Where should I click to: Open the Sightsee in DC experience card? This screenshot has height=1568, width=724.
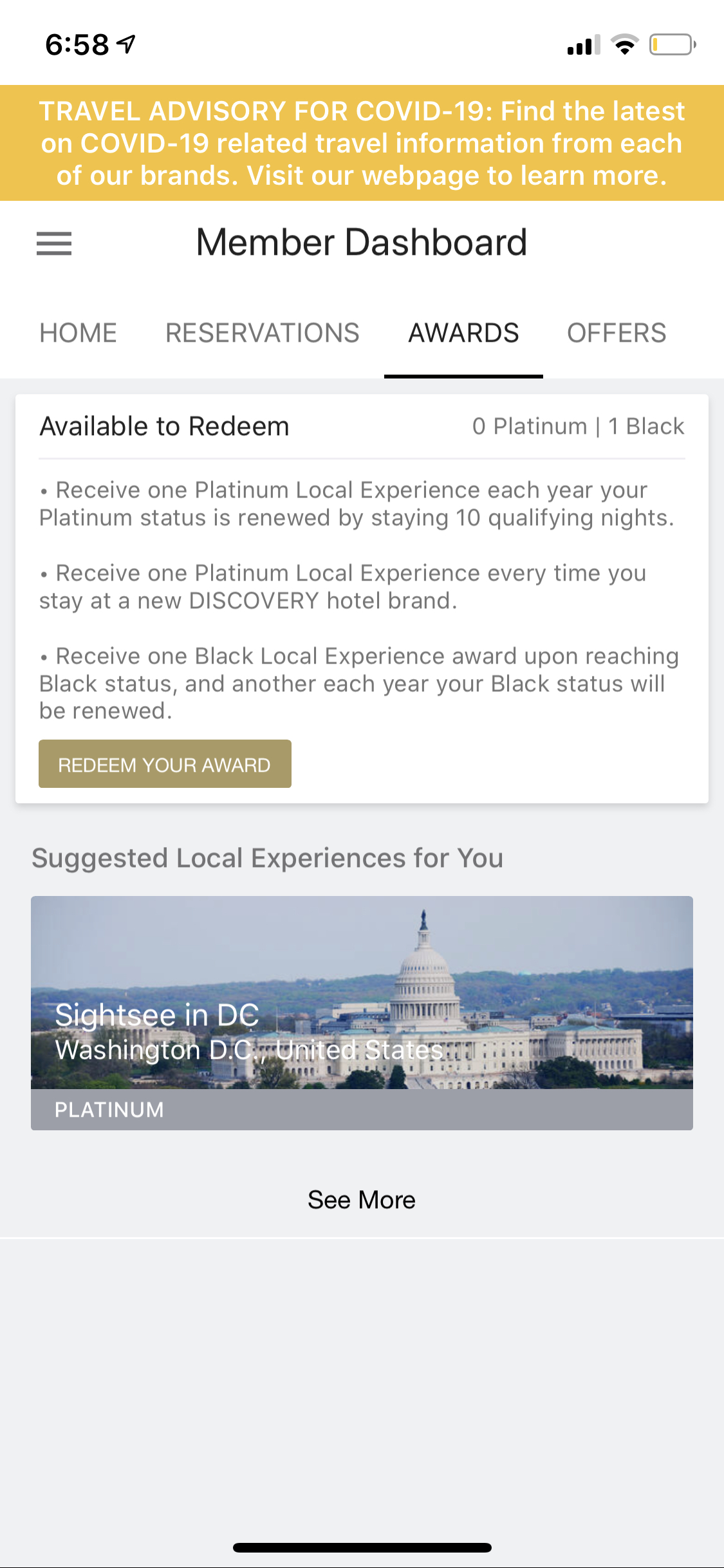(x=362, y=1012)
